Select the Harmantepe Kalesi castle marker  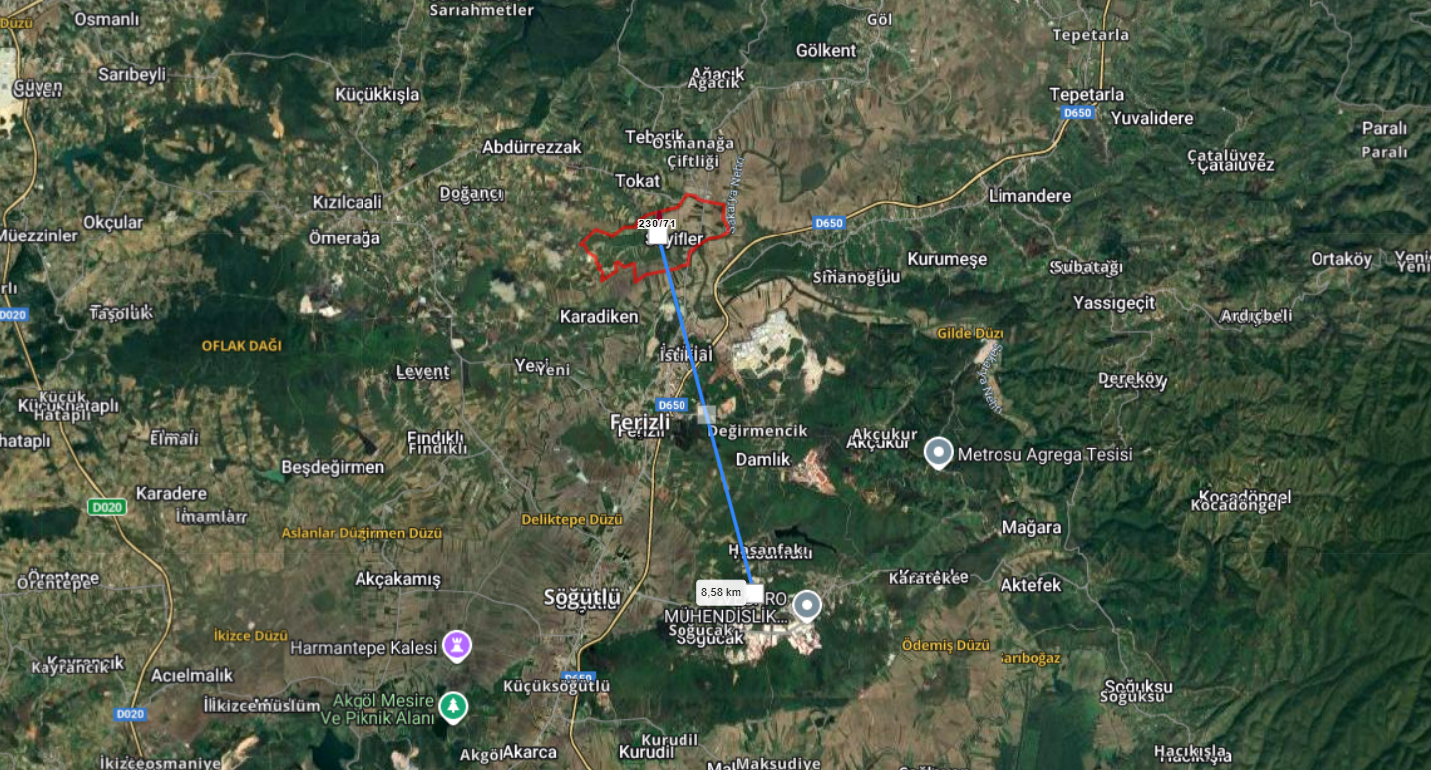458,645
